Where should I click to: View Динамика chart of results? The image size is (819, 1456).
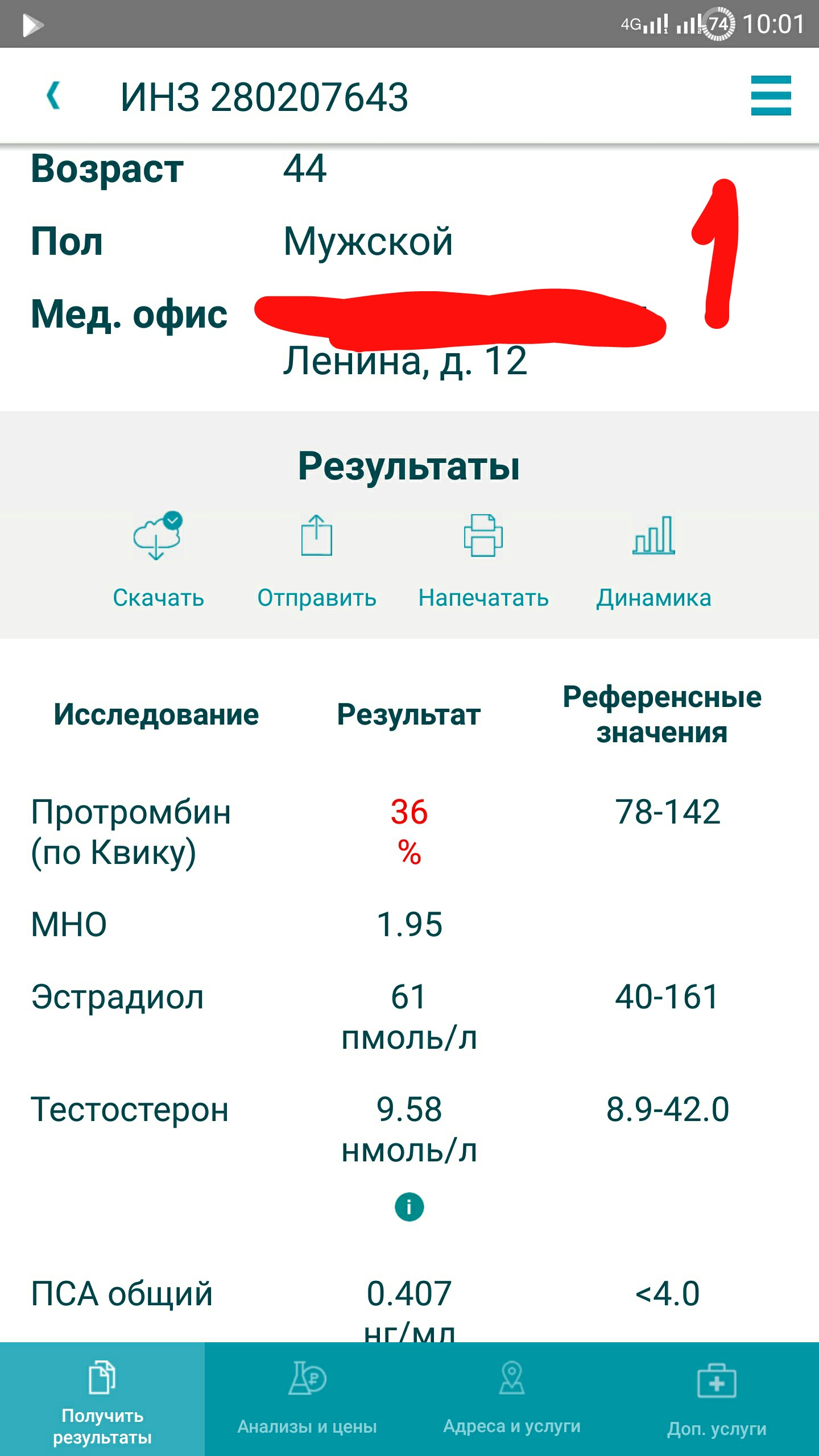click(653, 560)
